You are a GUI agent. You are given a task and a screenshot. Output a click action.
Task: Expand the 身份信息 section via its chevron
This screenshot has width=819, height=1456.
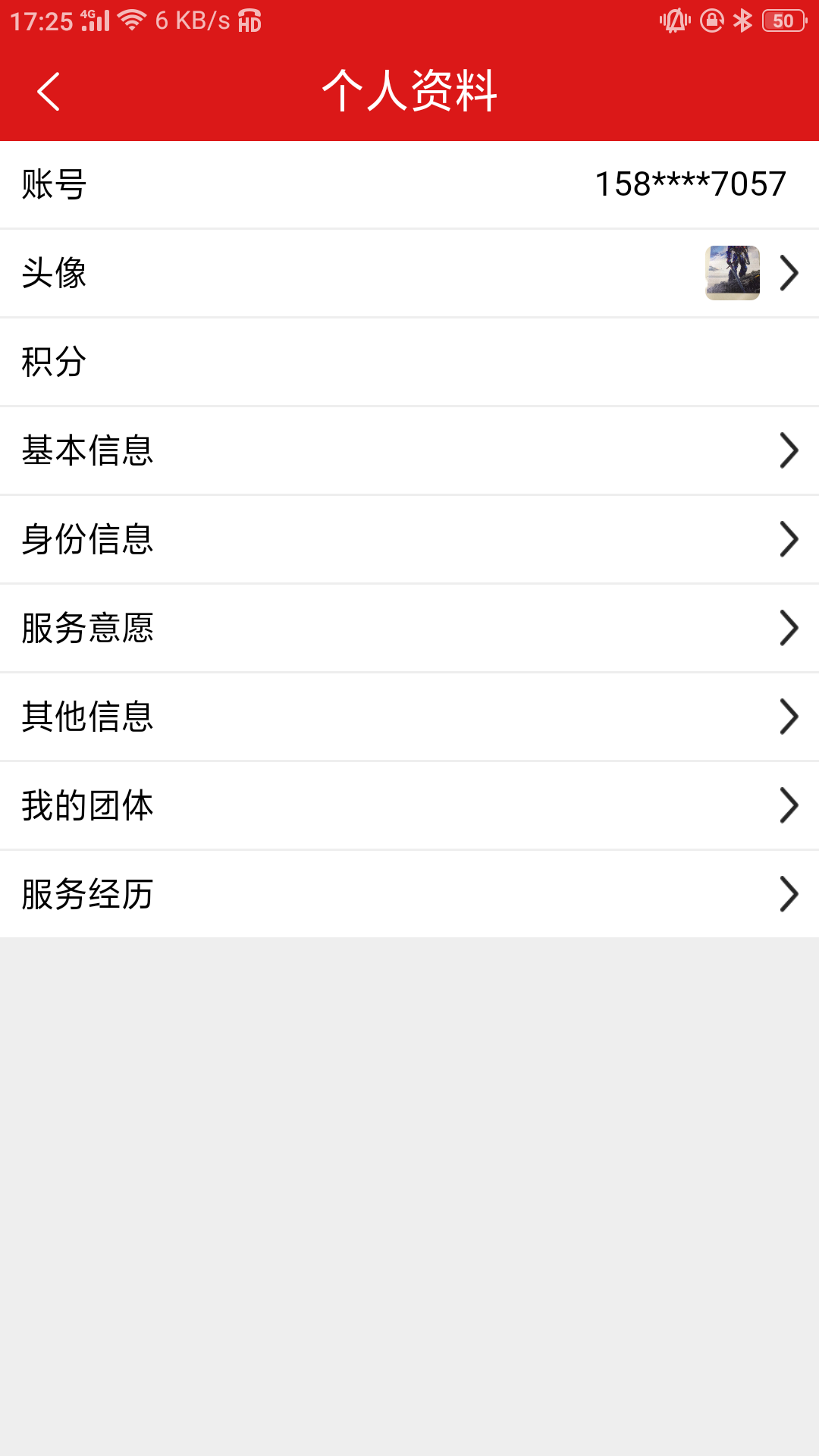tap(789, 539)
